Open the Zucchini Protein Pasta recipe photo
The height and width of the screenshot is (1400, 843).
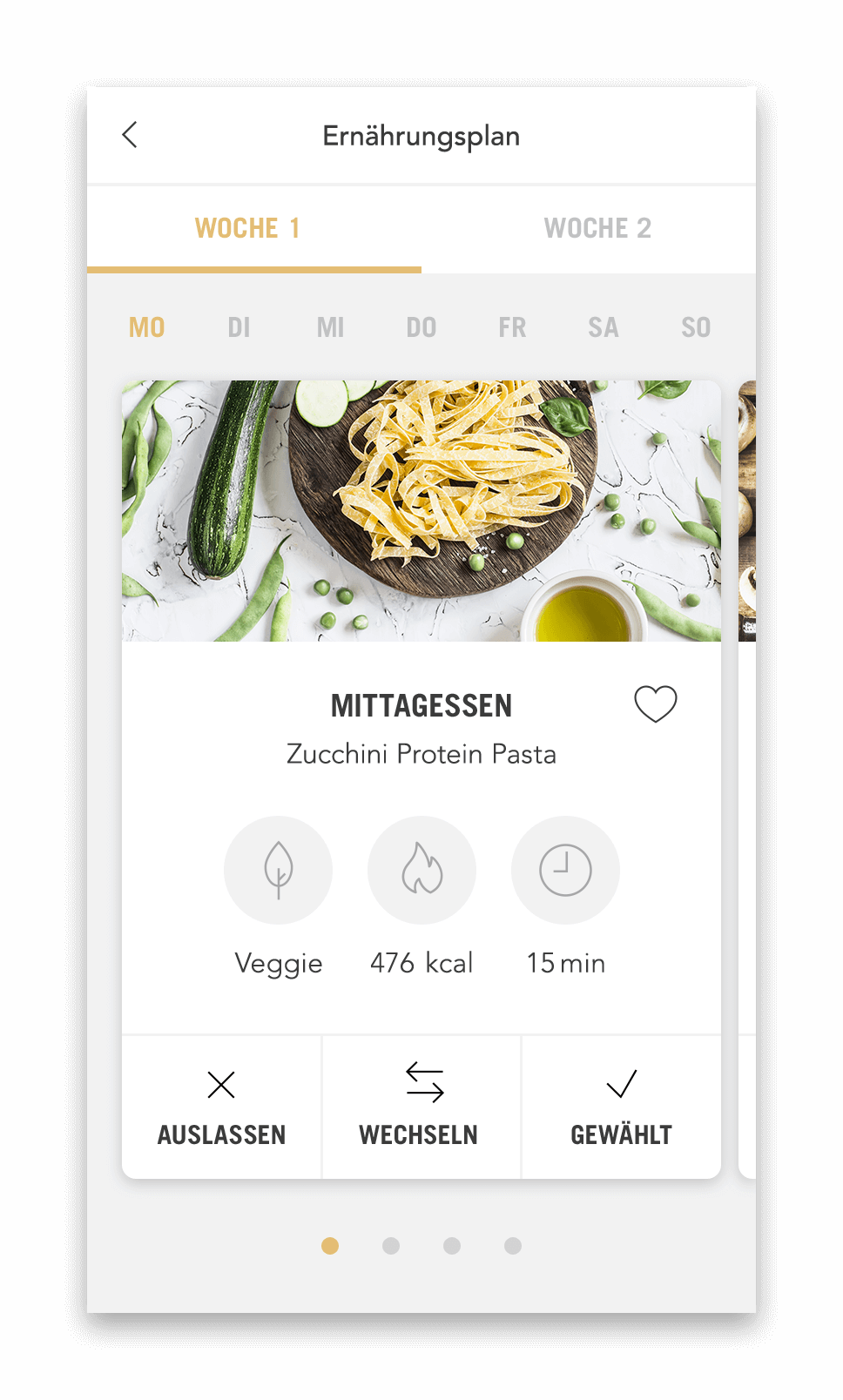pyautogui.click(x=421, y=511)
